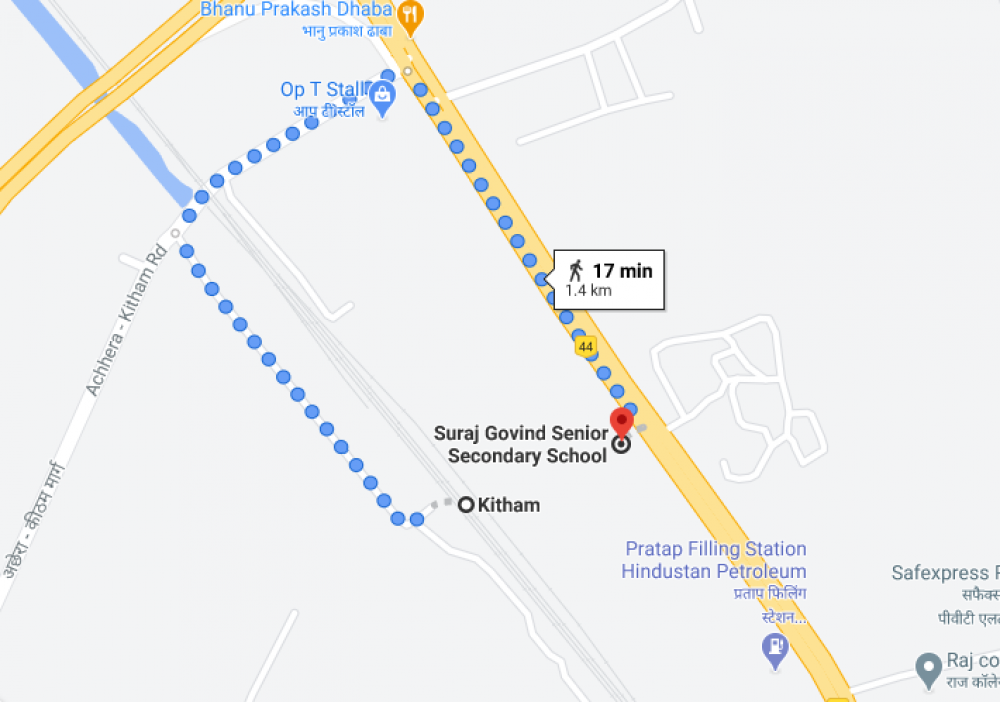
Task: Tap the 17 min walking route label
Action: [609, 279]
